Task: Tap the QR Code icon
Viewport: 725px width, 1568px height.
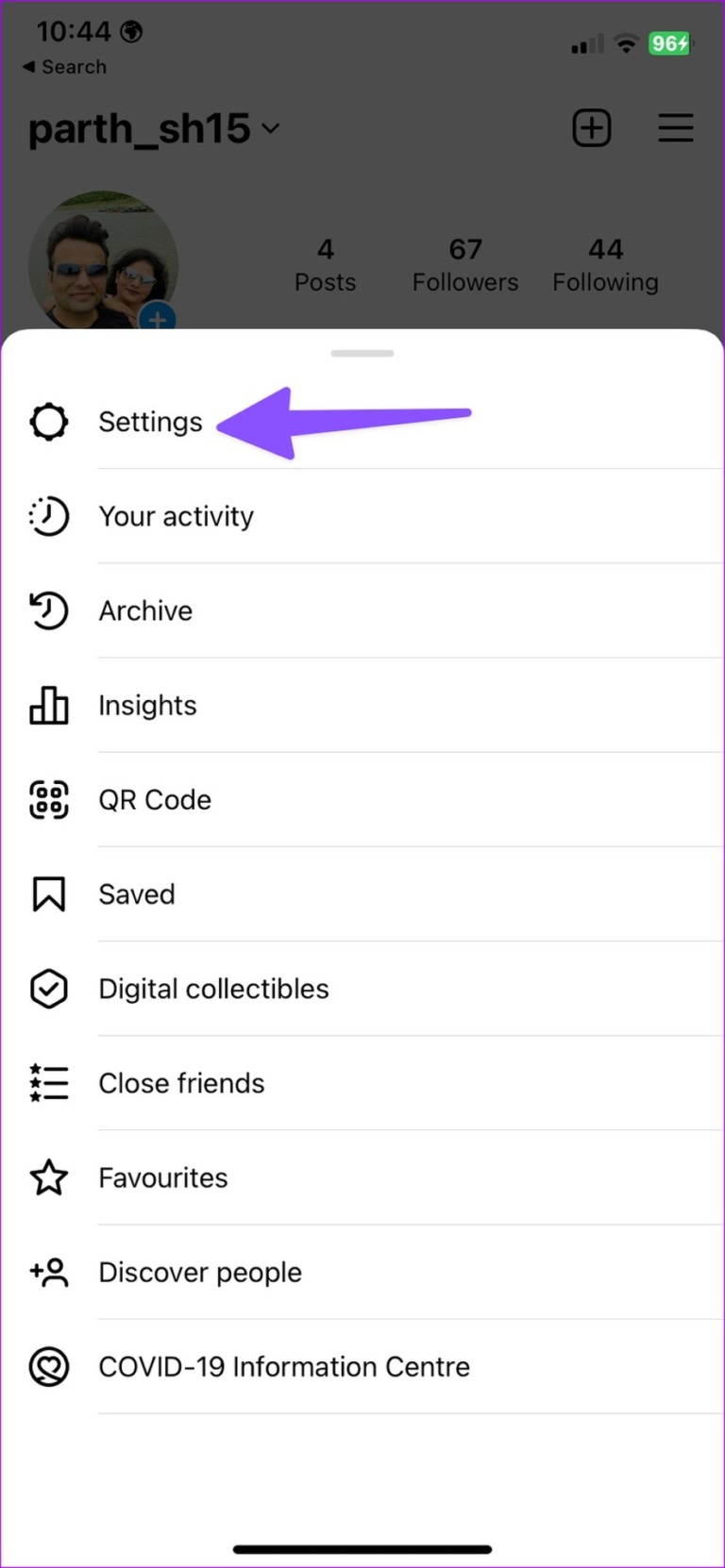Action: point(48,799)
